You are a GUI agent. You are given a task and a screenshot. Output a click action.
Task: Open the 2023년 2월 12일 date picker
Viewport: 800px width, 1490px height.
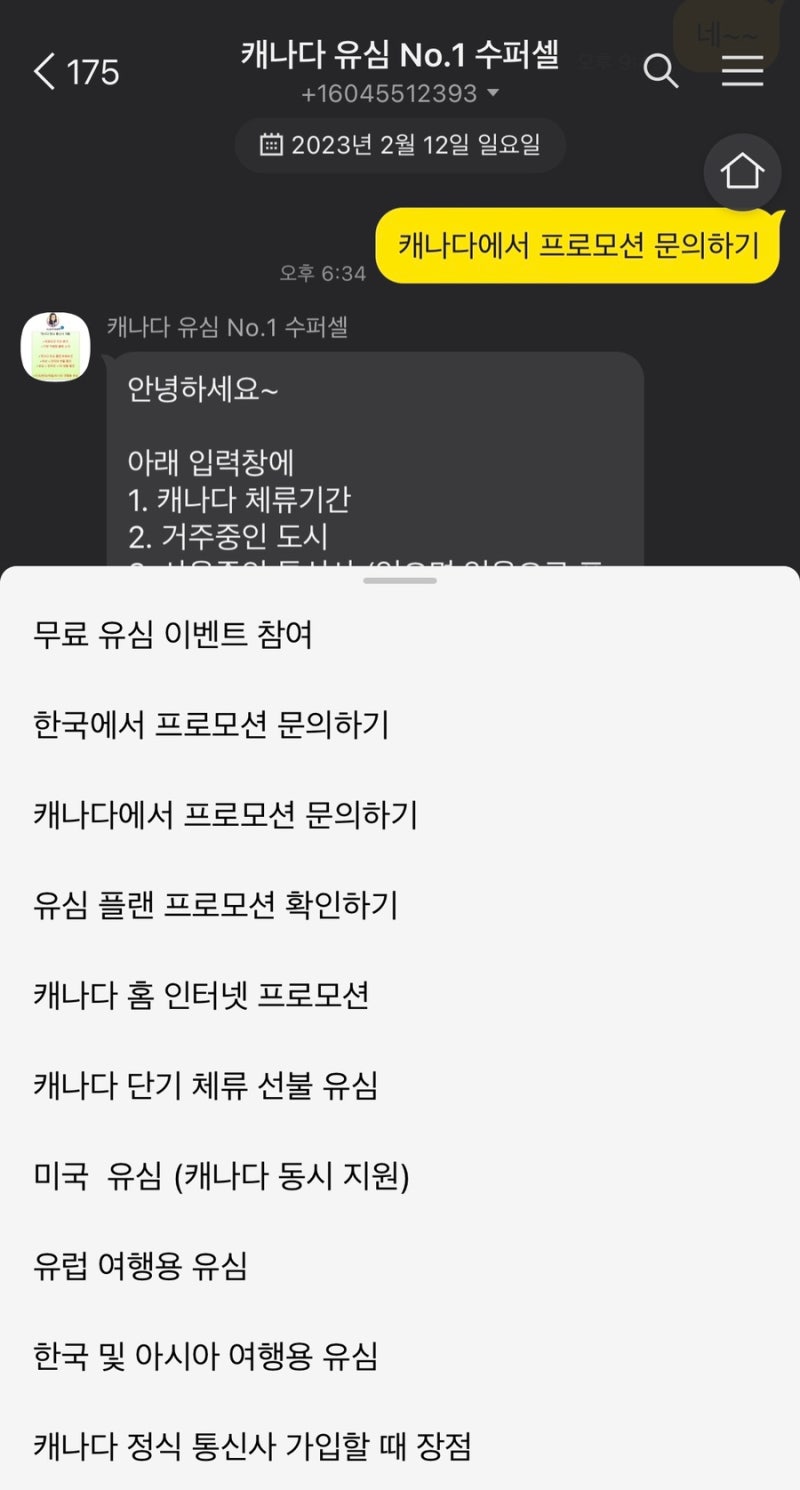coord(400,145)
